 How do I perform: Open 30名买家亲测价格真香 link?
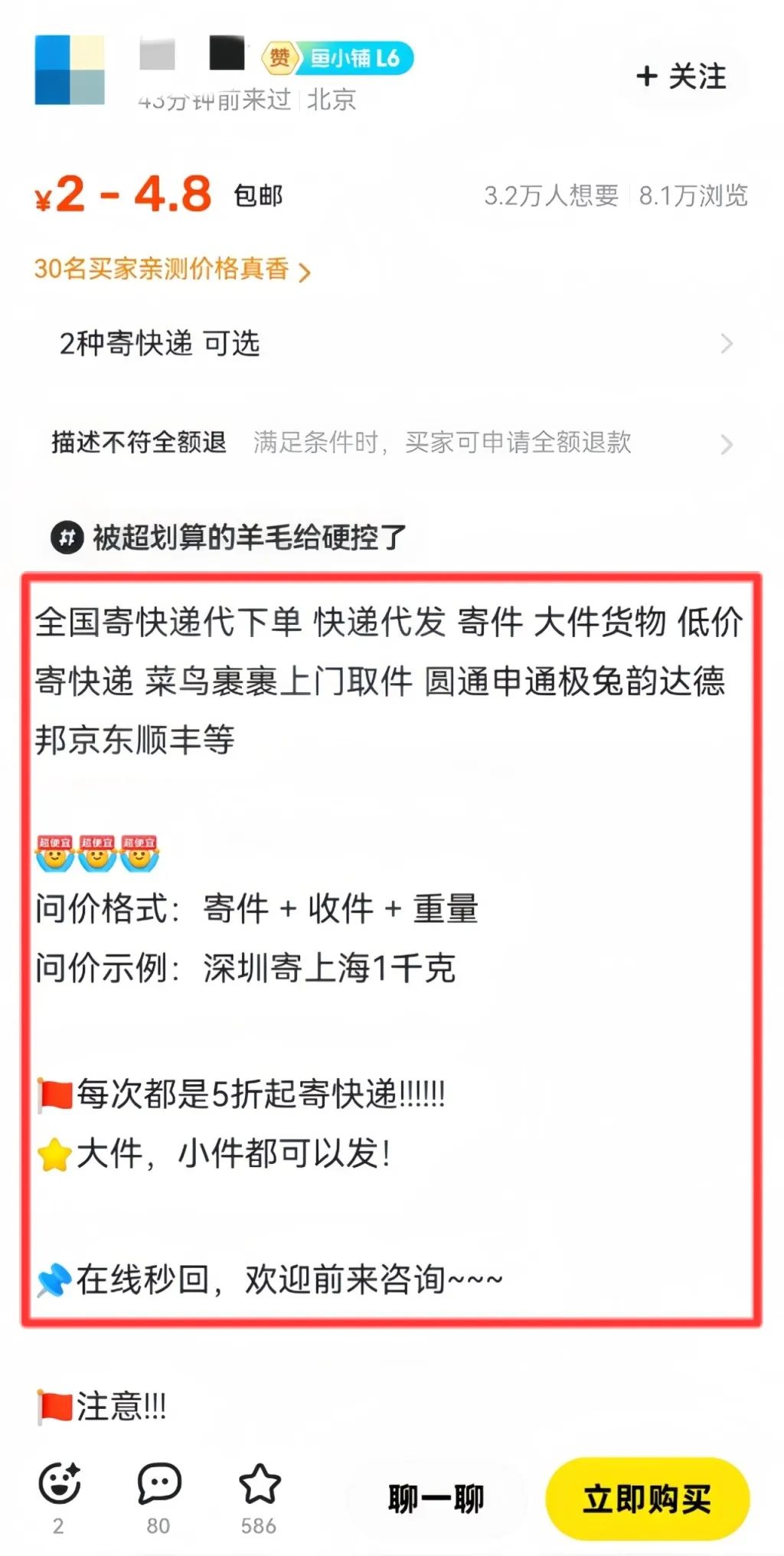point(171,270)
